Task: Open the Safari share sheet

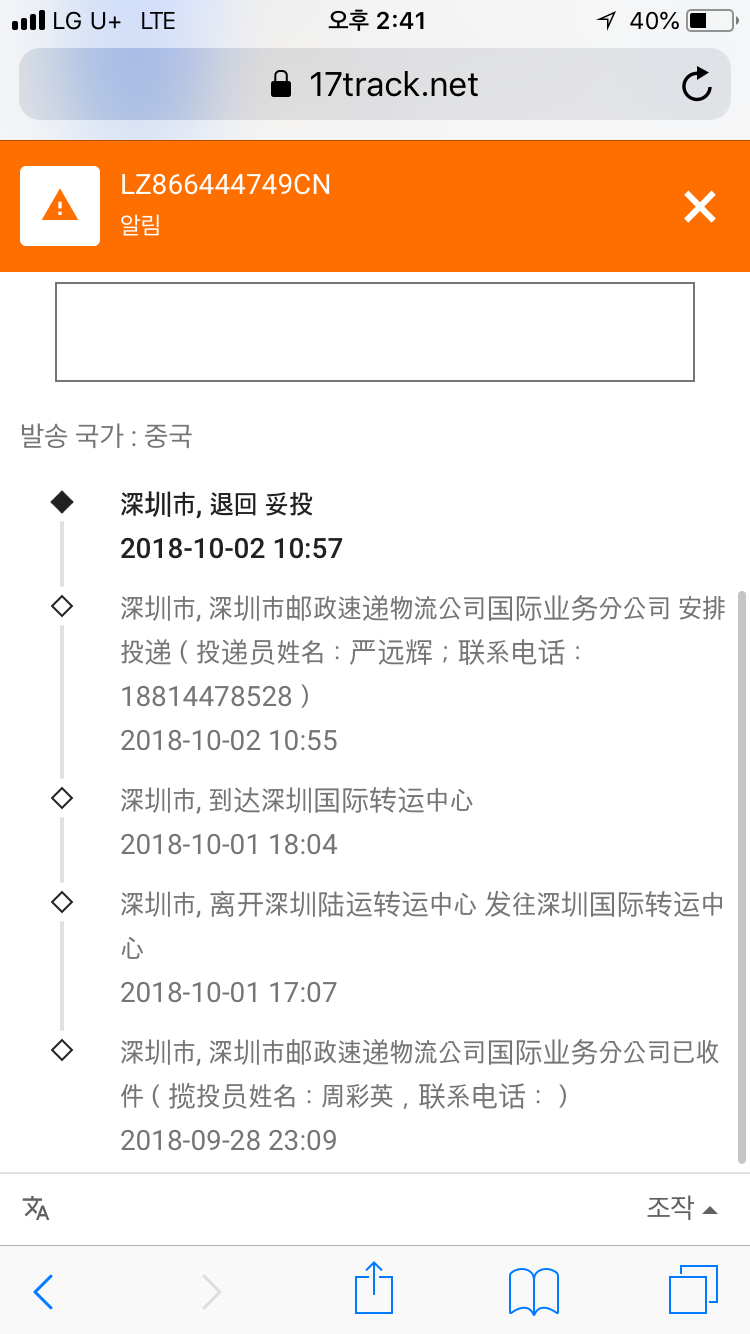Action: tap(374, 1289)
